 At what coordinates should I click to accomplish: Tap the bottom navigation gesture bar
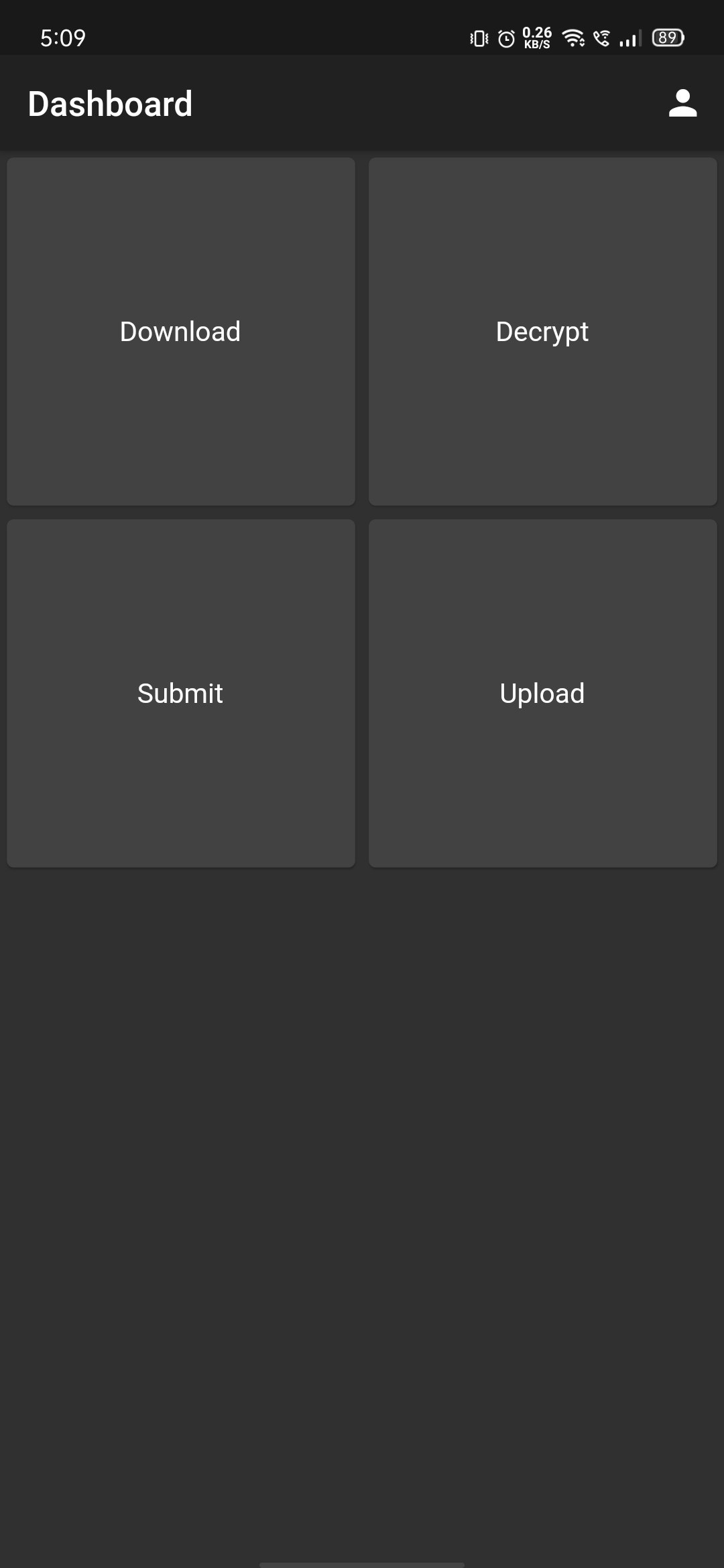(x=362, y=1561)
